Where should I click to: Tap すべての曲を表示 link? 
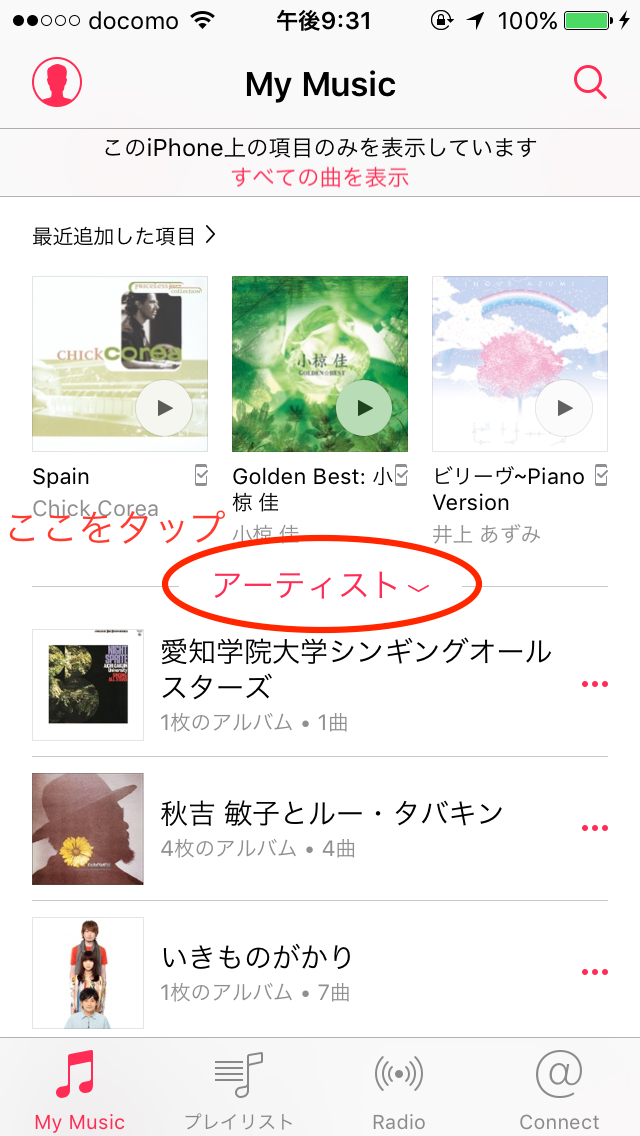coord(320,178)
